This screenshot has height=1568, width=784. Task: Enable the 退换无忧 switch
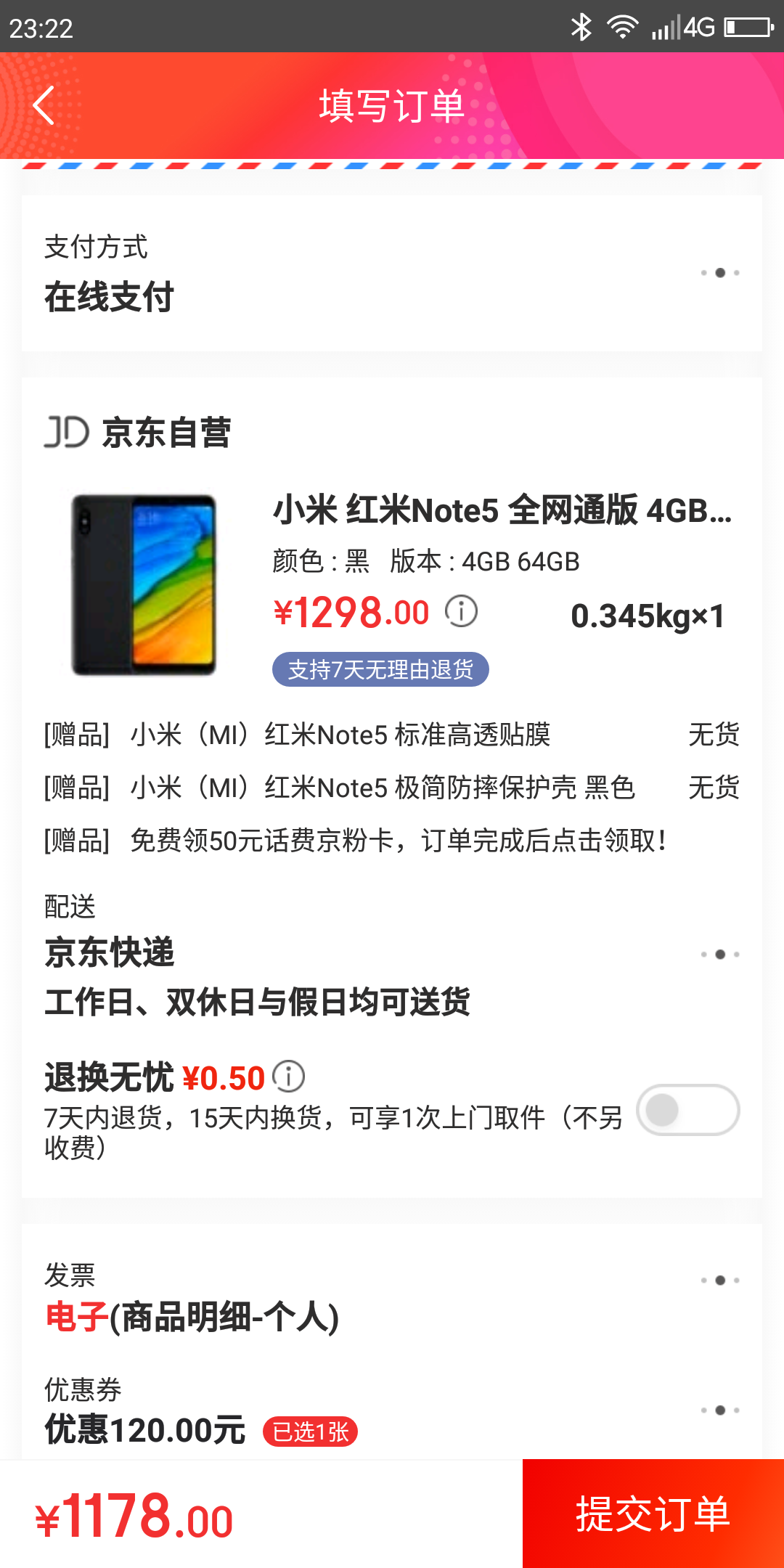click(x=687, y=1110)
